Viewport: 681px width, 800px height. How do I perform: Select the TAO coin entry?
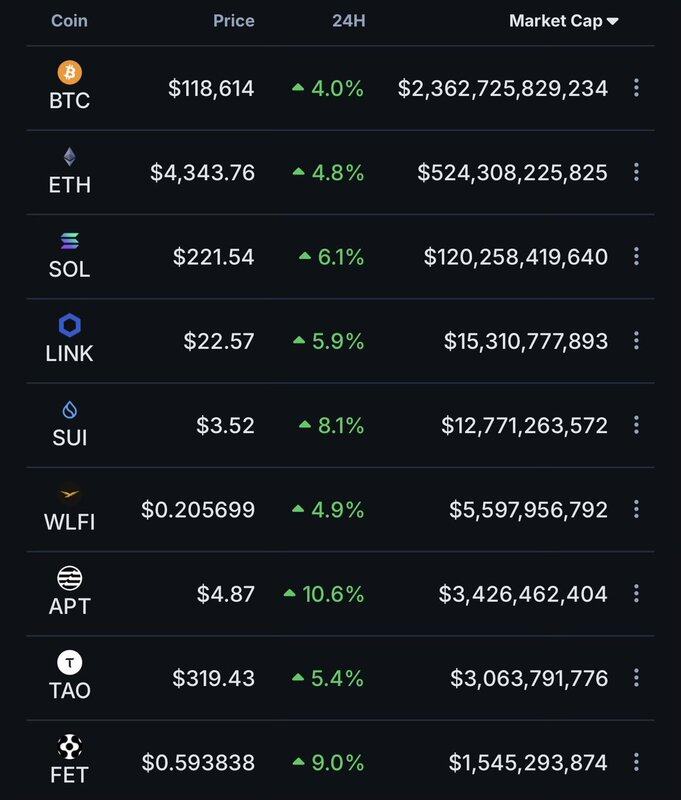coord(69,677)
